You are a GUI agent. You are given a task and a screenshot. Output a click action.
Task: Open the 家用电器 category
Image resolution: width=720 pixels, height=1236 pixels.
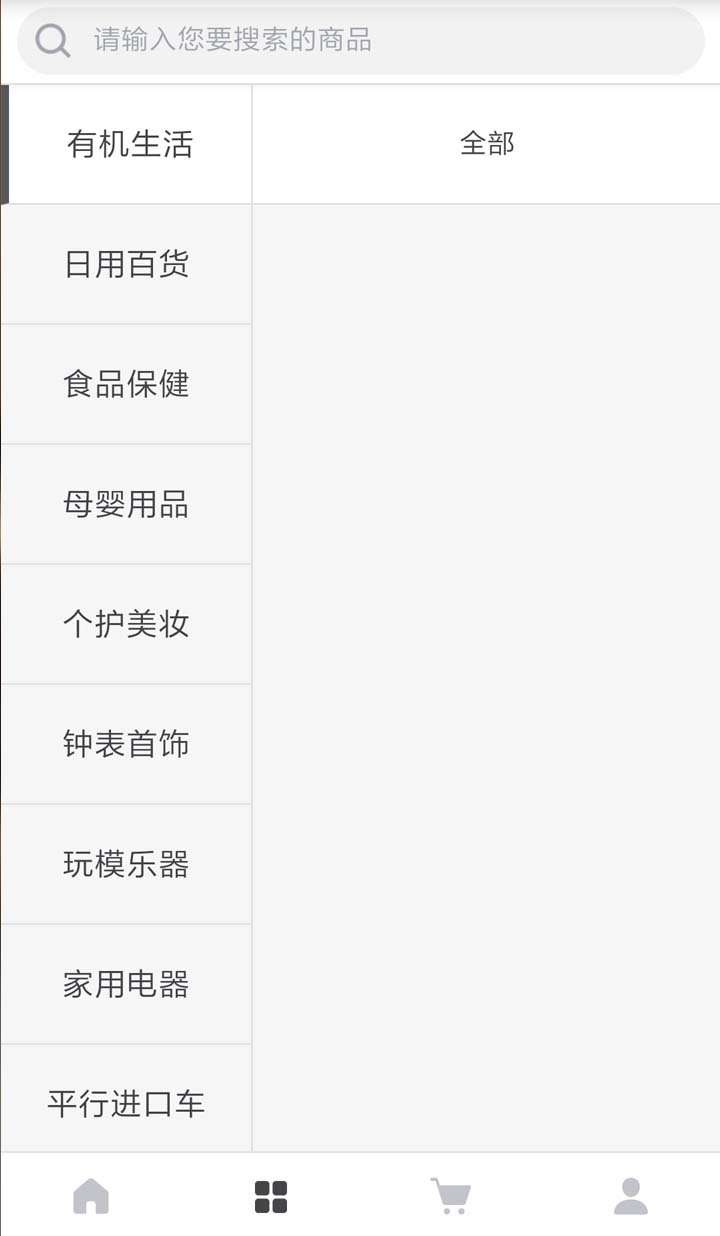126,984
